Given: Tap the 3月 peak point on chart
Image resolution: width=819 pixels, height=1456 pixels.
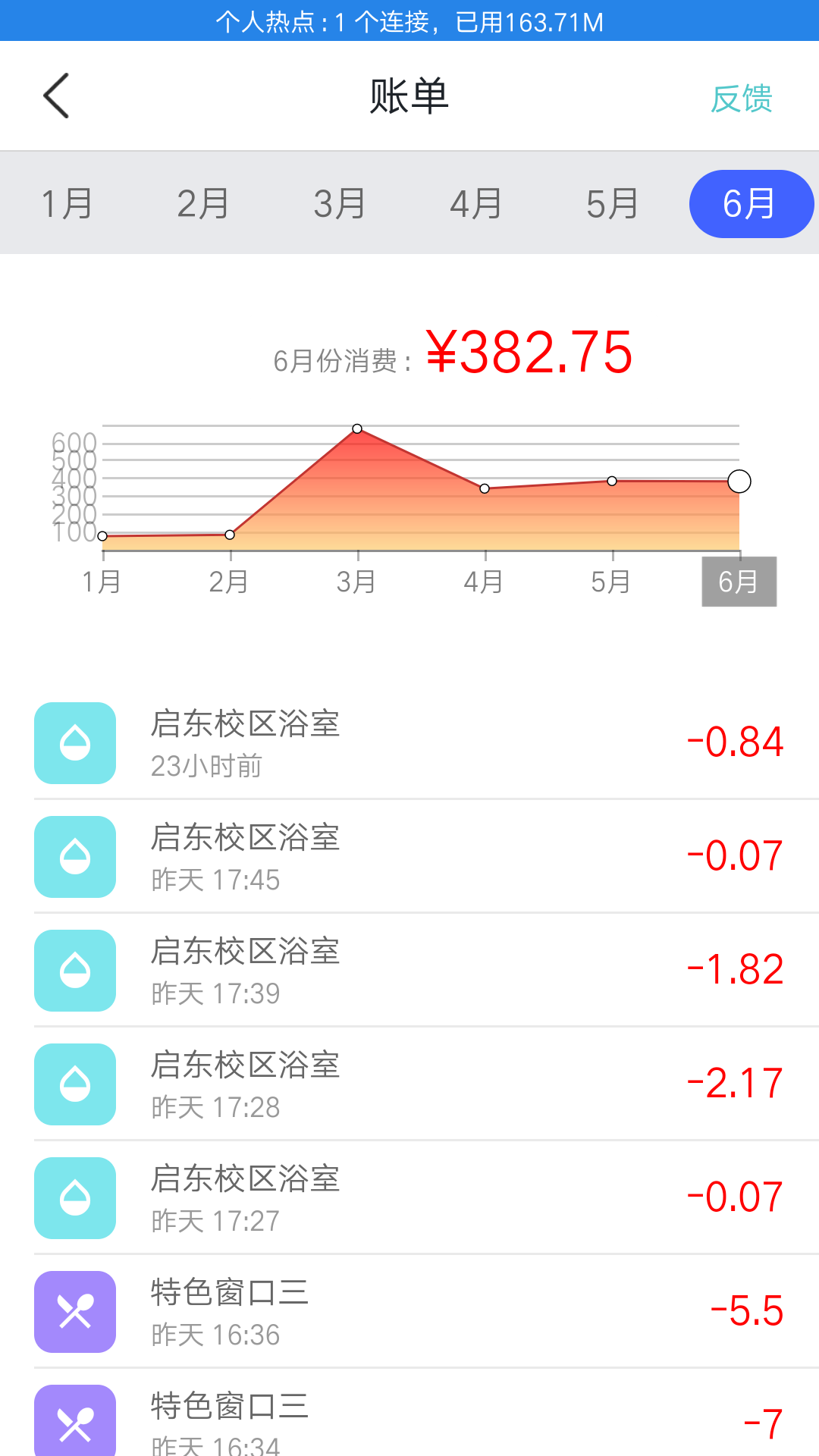Looking at the screenshot, I should click(357, 429).
